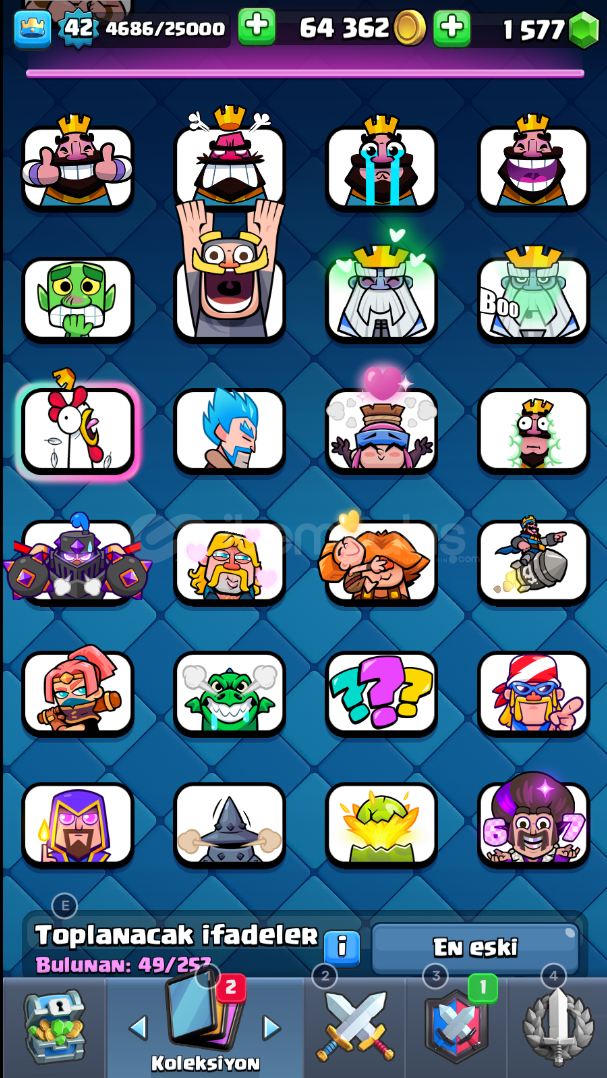Image resolution: width=607 pixels, height=1078 pixels.
Task: Pick the blue-haired ice wizard emote
Action: (x=230, y=430)
